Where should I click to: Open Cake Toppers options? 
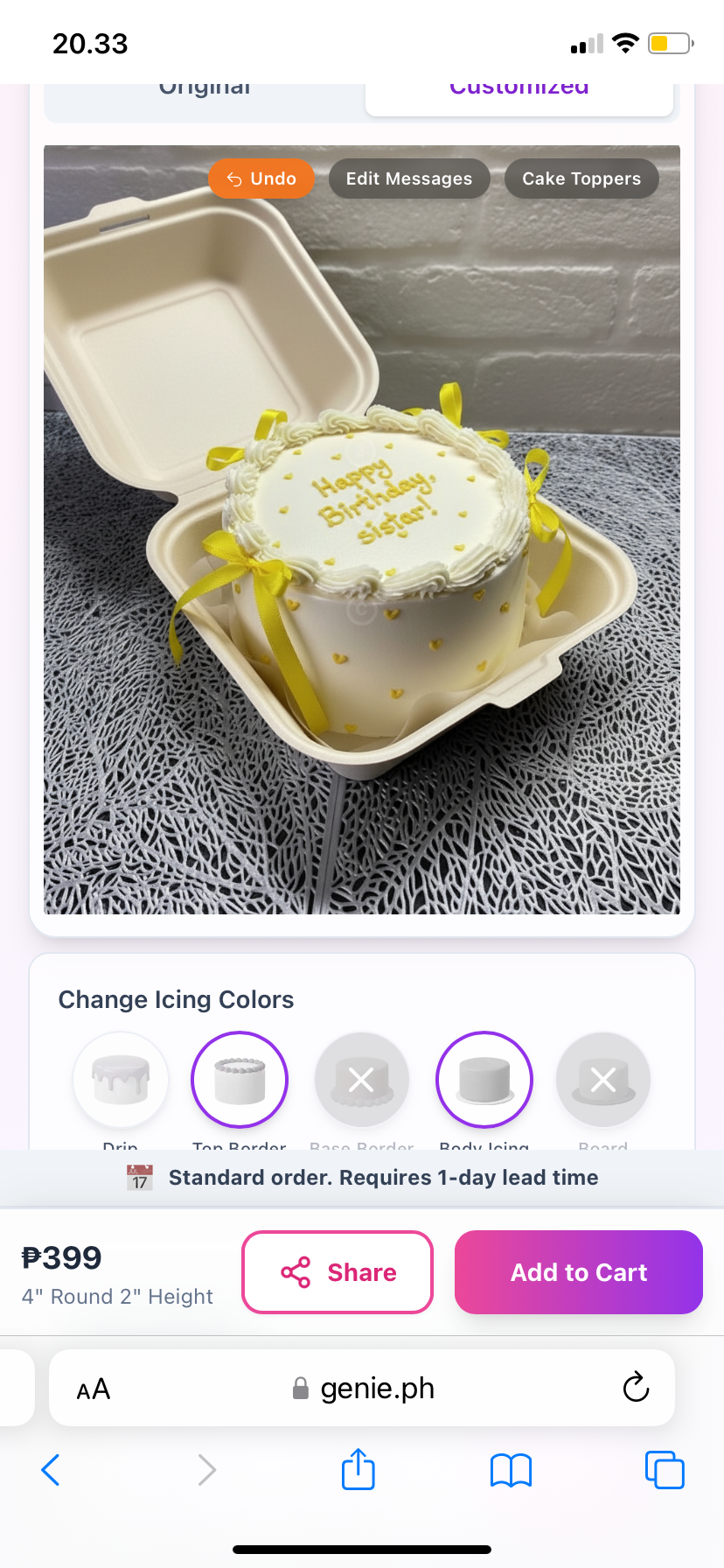click(x=581, y=178)
